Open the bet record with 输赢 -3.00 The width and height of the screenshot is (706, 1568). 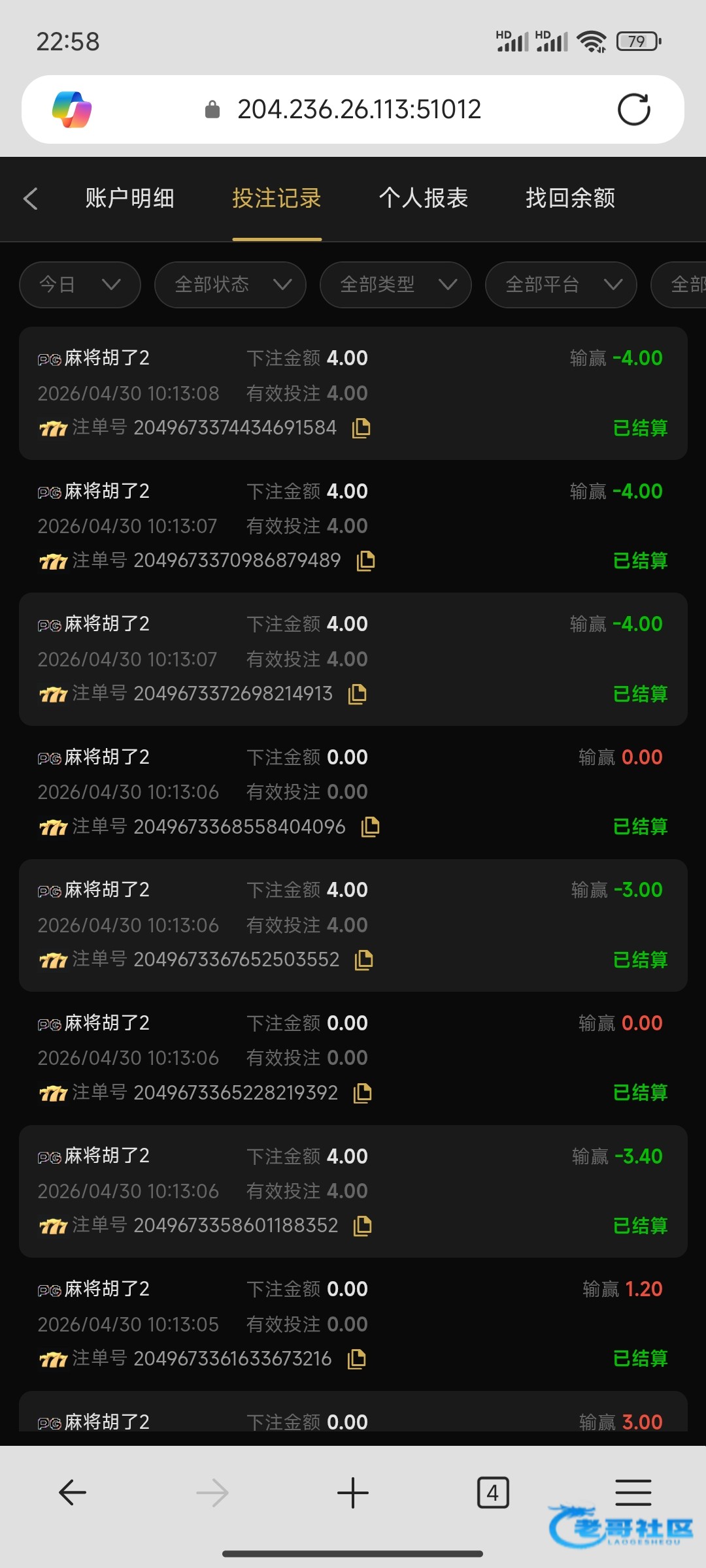click(353, 925)
